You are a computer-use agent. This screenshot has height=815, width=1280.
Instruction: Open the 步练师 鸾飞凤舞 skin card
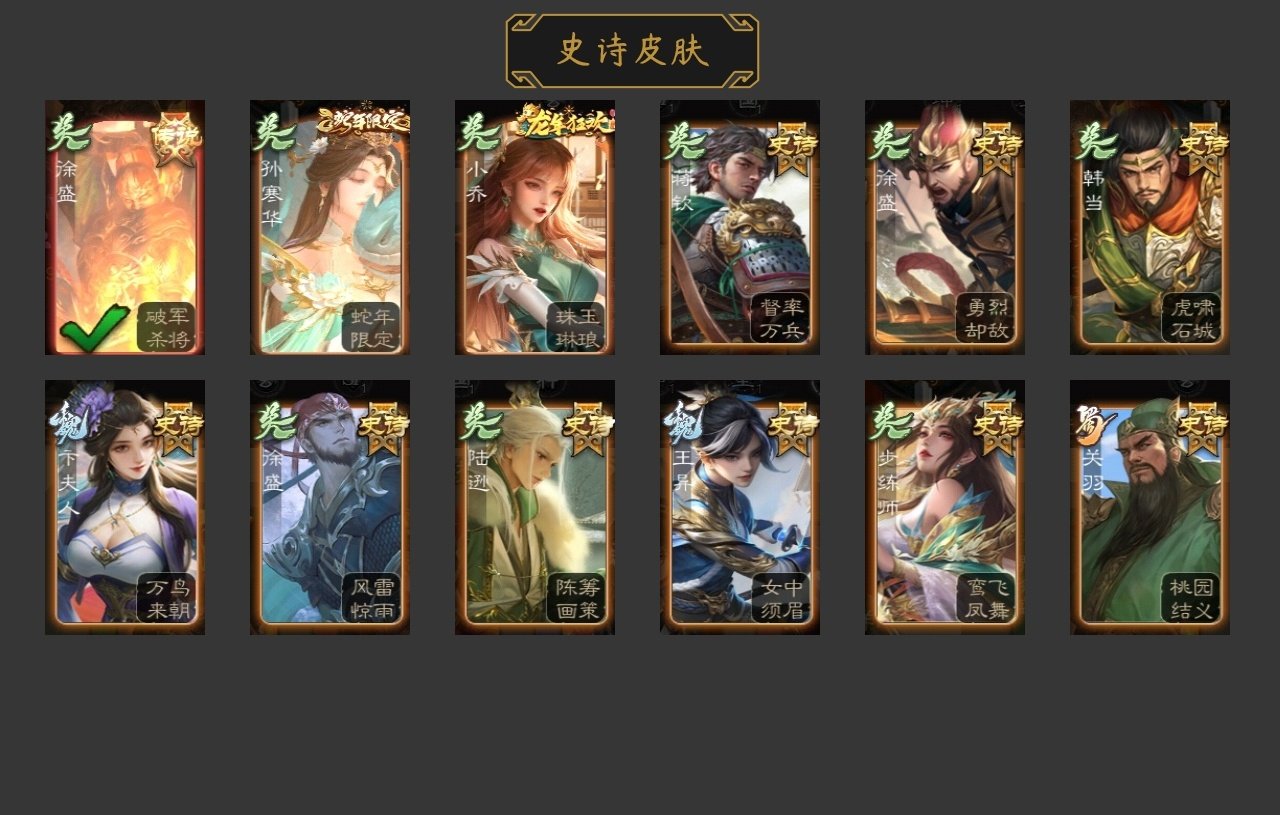[945, 508]
